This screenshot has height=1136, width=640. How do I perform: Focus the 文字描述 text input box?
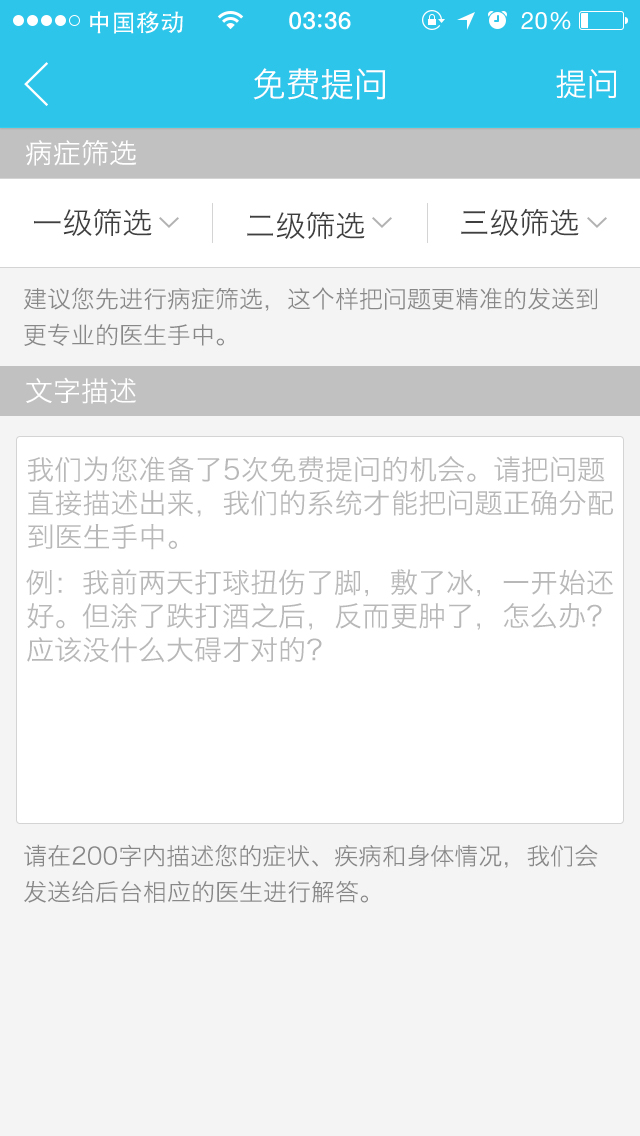pos(320,630)
